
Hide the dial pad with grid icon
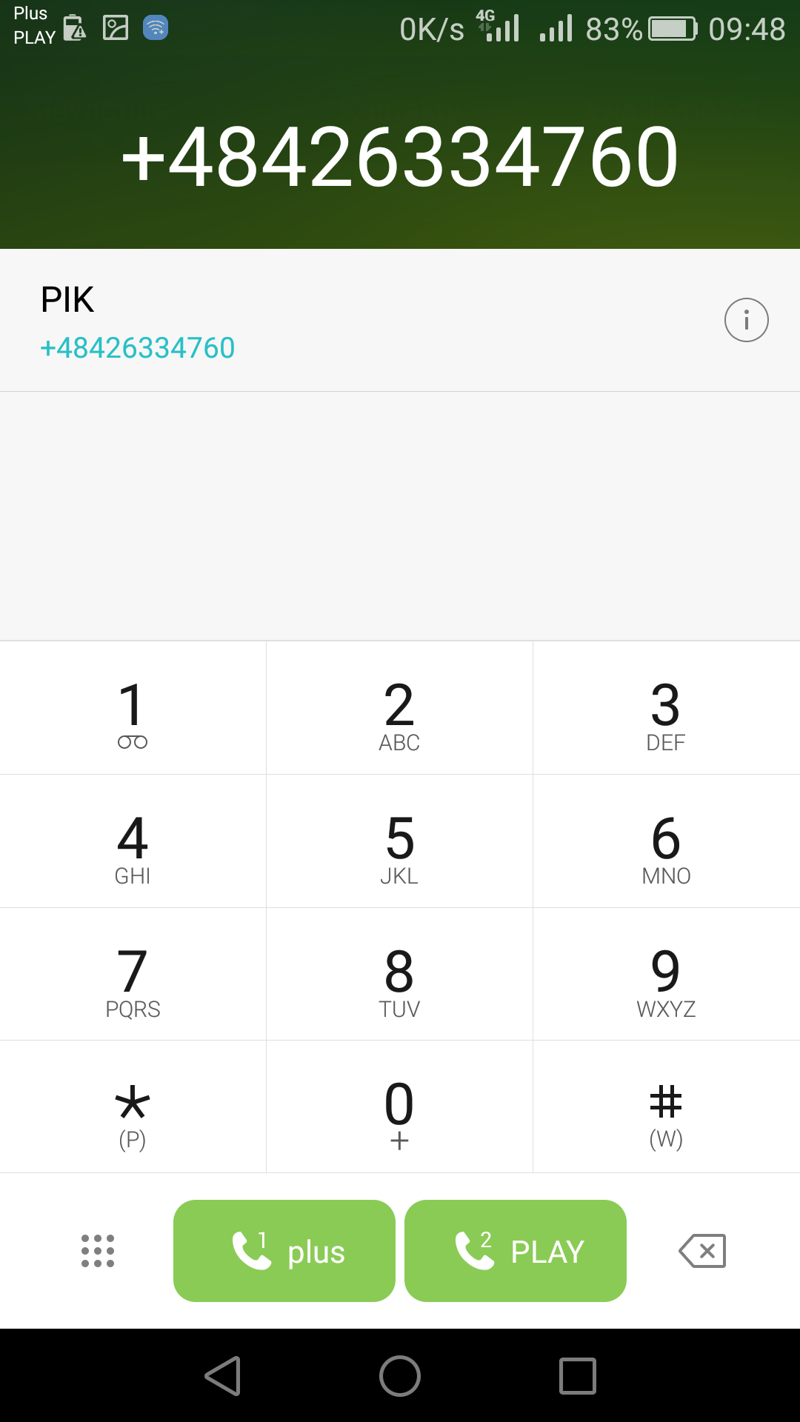pyautogui.click(x=97, y=1251)
